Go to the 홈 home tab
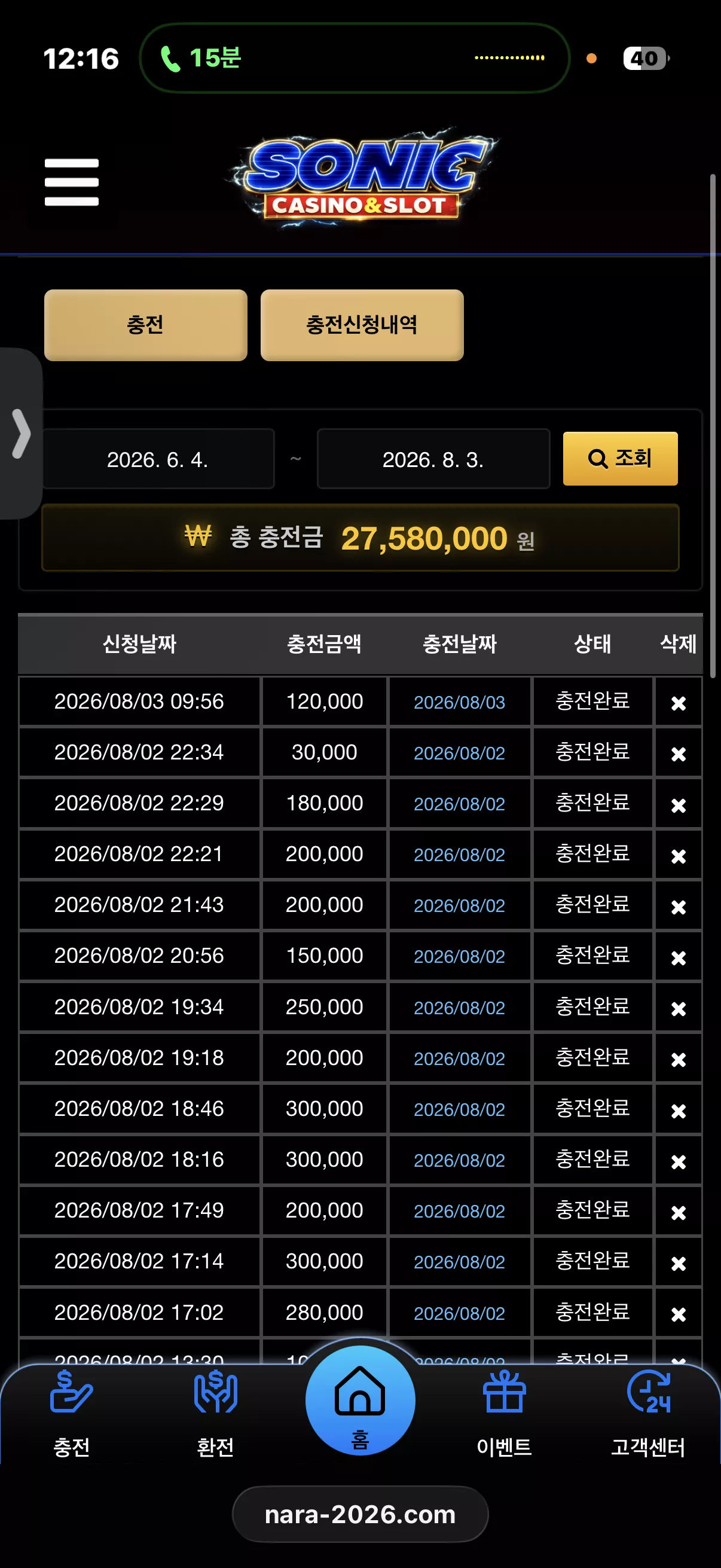The image size is (721, 1568). [360, 1401]
